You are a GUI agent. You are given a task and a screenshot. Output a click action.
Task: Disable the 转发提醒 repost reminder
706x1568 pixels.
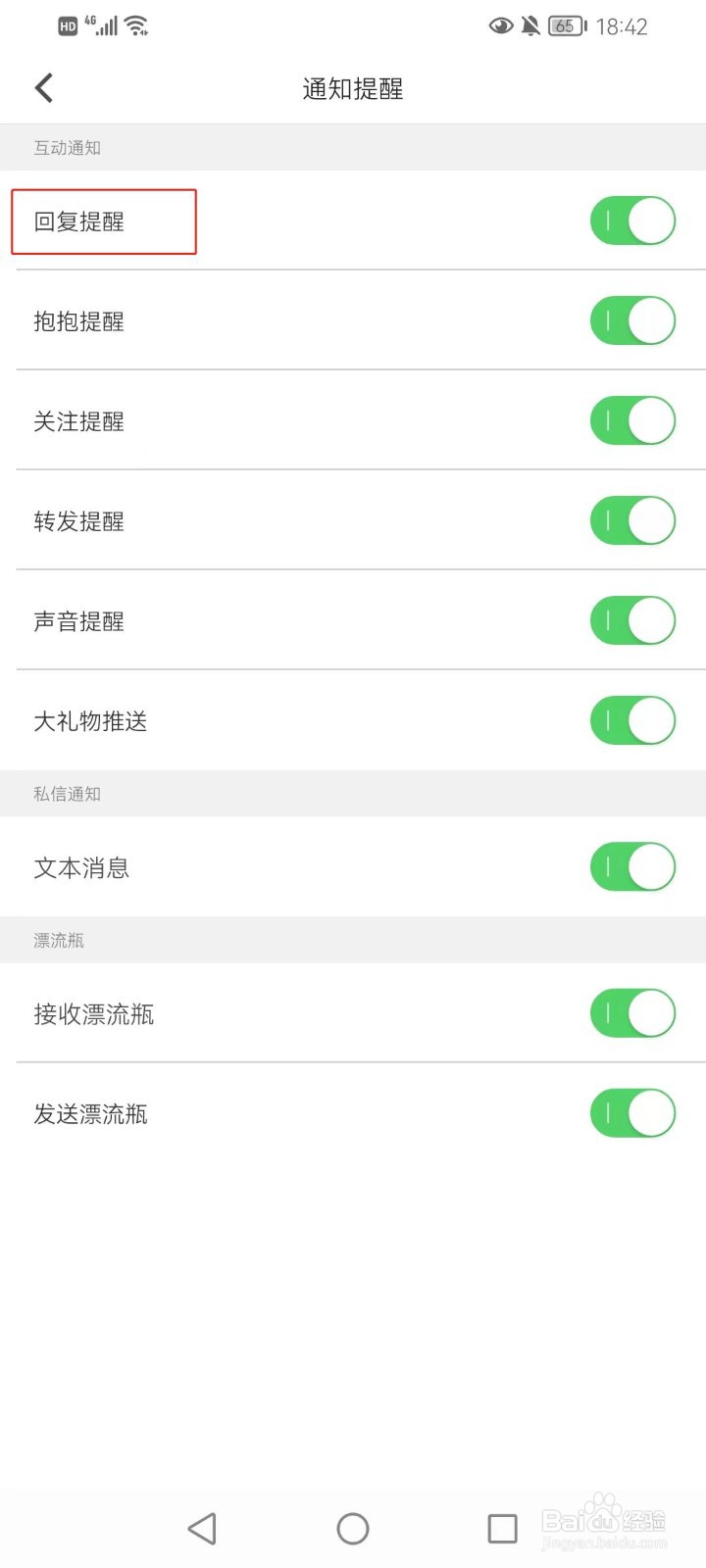(631, 520)
